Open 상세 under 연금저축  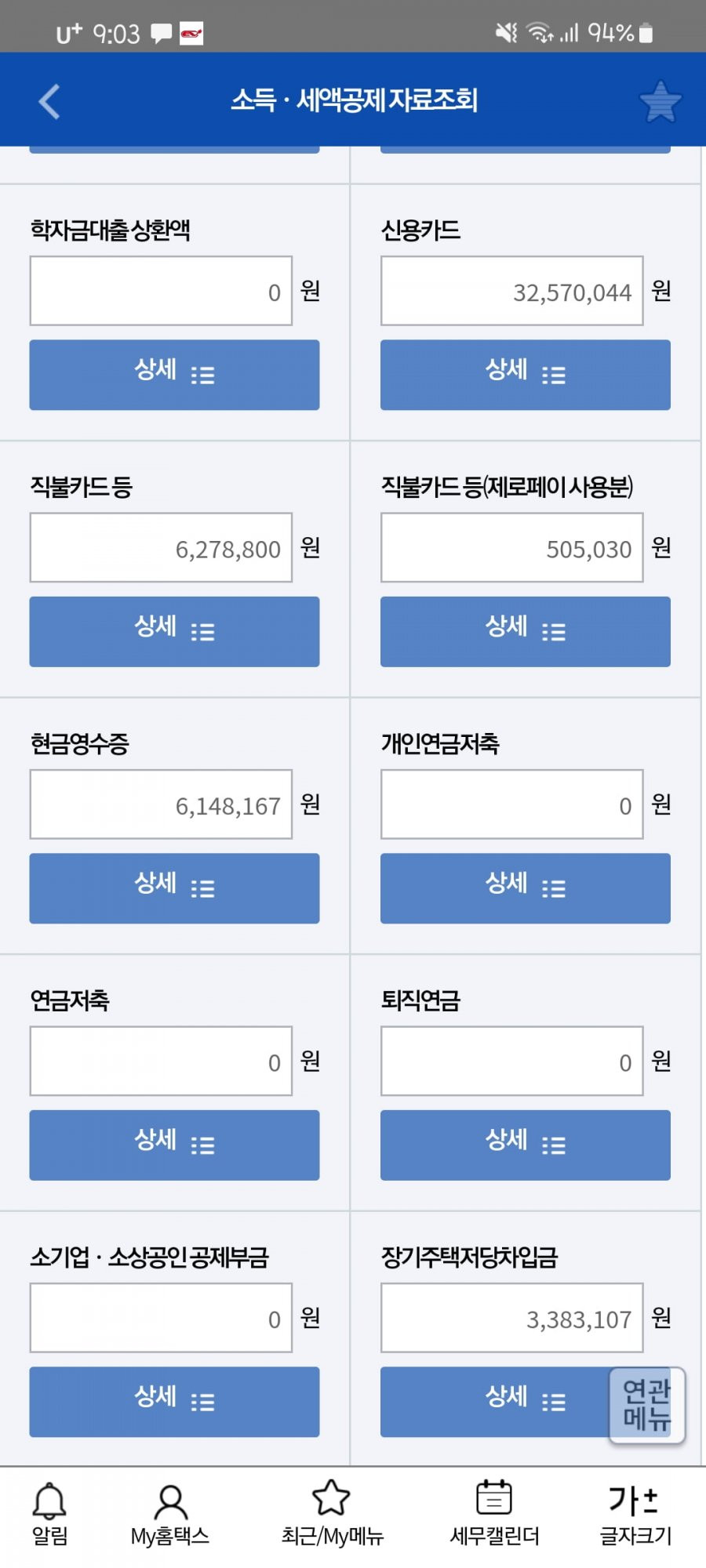pos(174,1145)
